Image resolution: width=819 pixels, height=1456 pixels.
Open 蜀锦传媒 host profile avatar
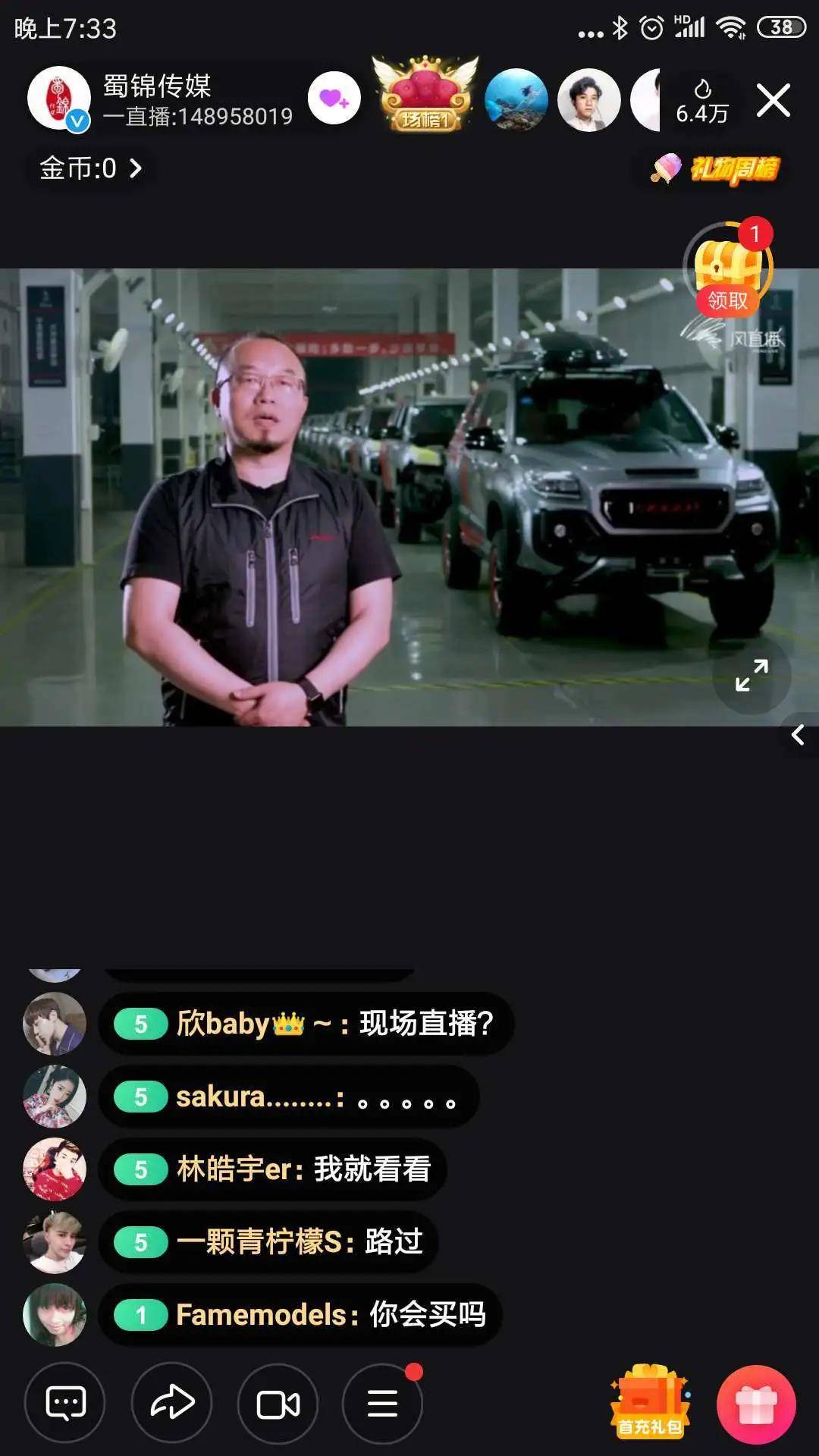click(58, 99)
